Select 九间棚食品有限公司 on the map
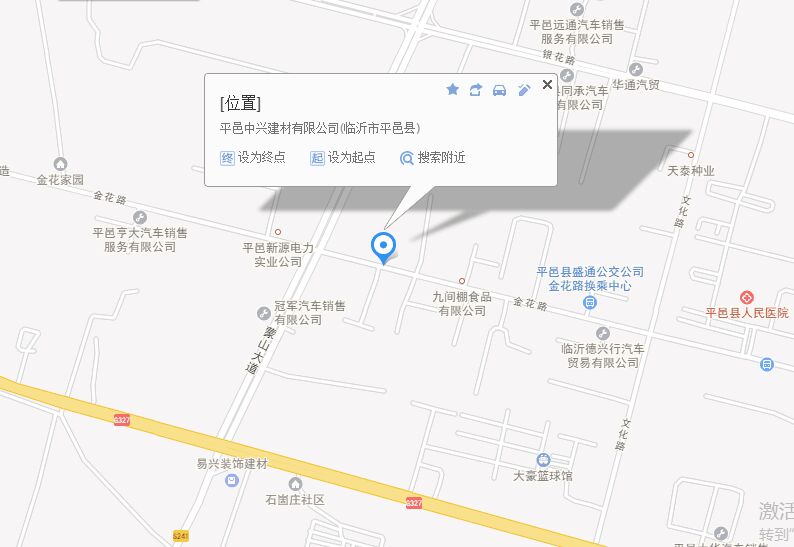This screenshot has width=794, height=547. [x=461, y=282]
